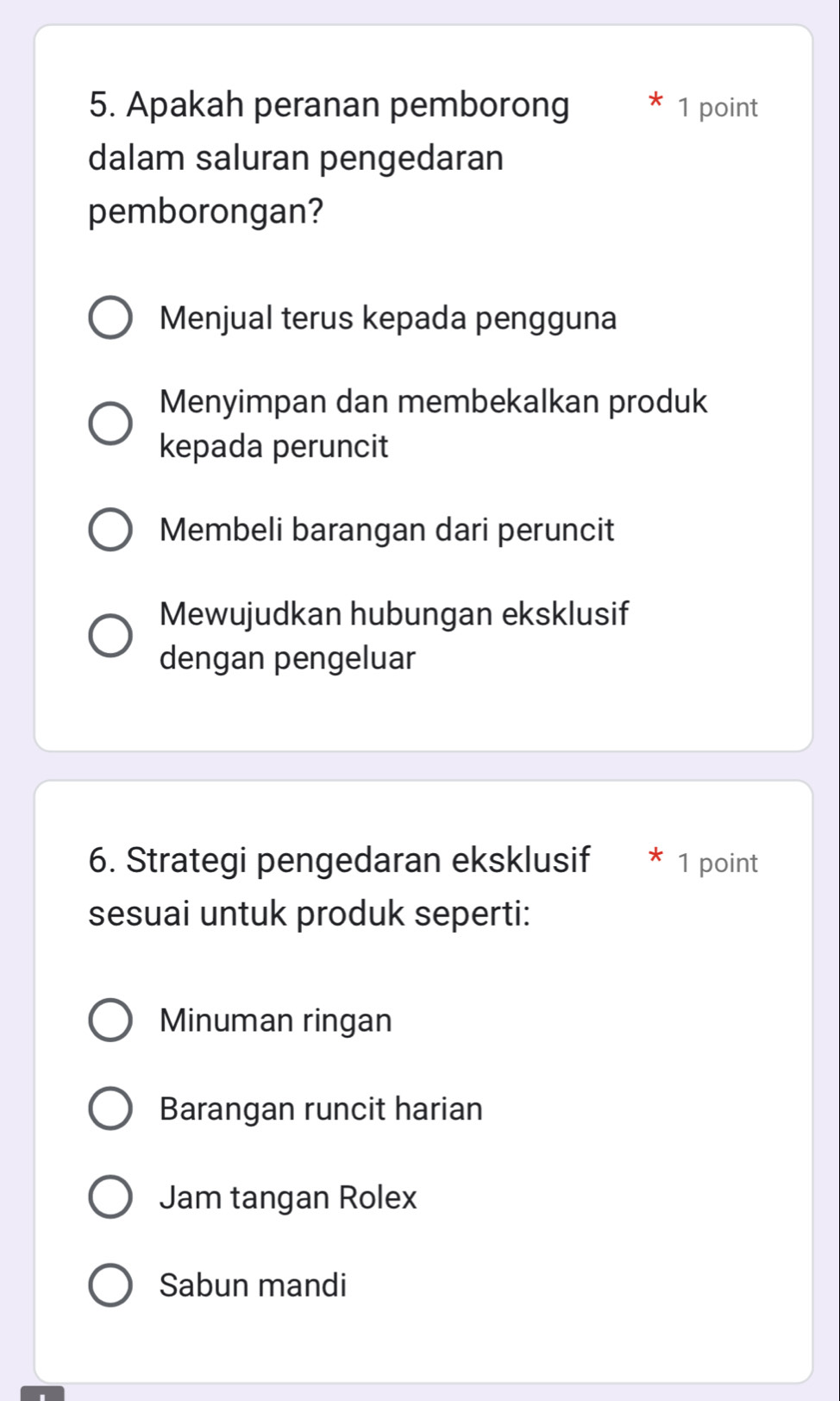
Task: Select 'Minuman ringan' for question 6
Action: tap(110, 1021)
